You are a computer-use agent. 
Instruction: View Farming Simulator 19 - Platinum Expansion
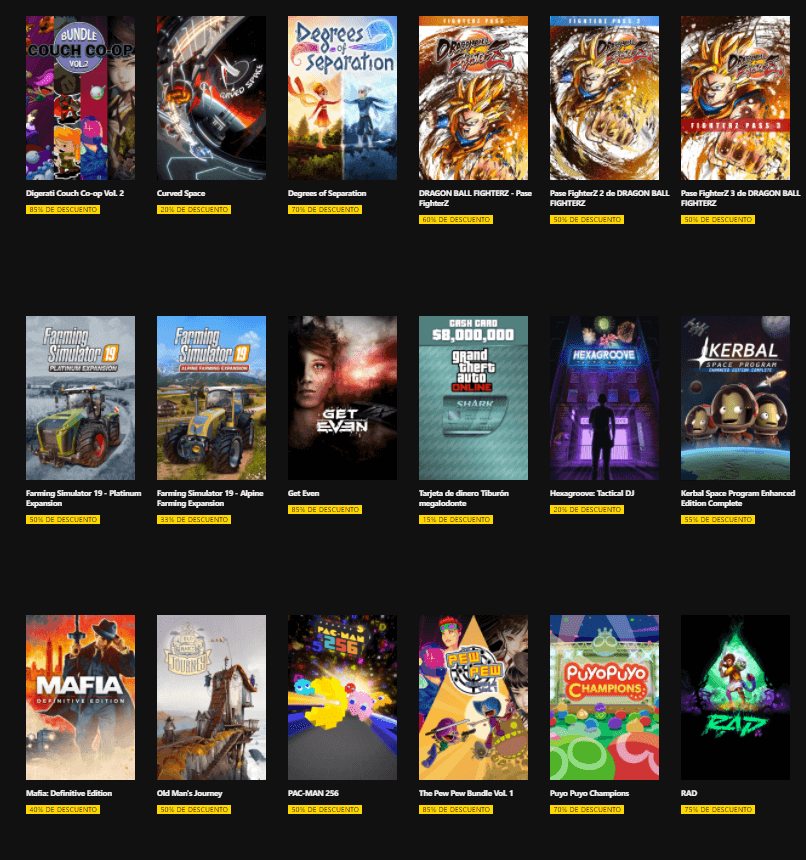(x=80, y=398)
